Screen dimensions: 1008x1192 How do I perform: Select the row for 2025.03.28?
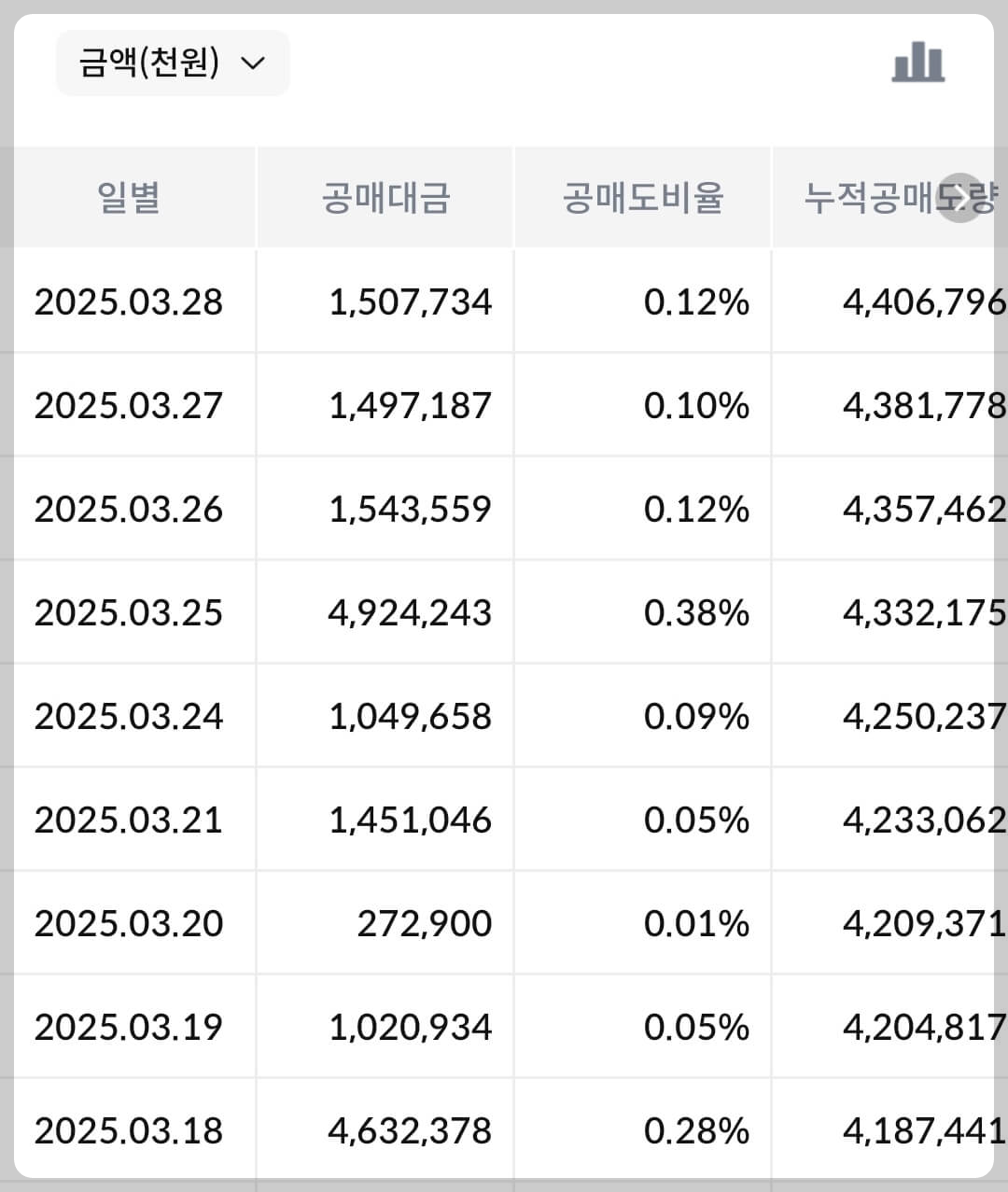tap(130, 302)
